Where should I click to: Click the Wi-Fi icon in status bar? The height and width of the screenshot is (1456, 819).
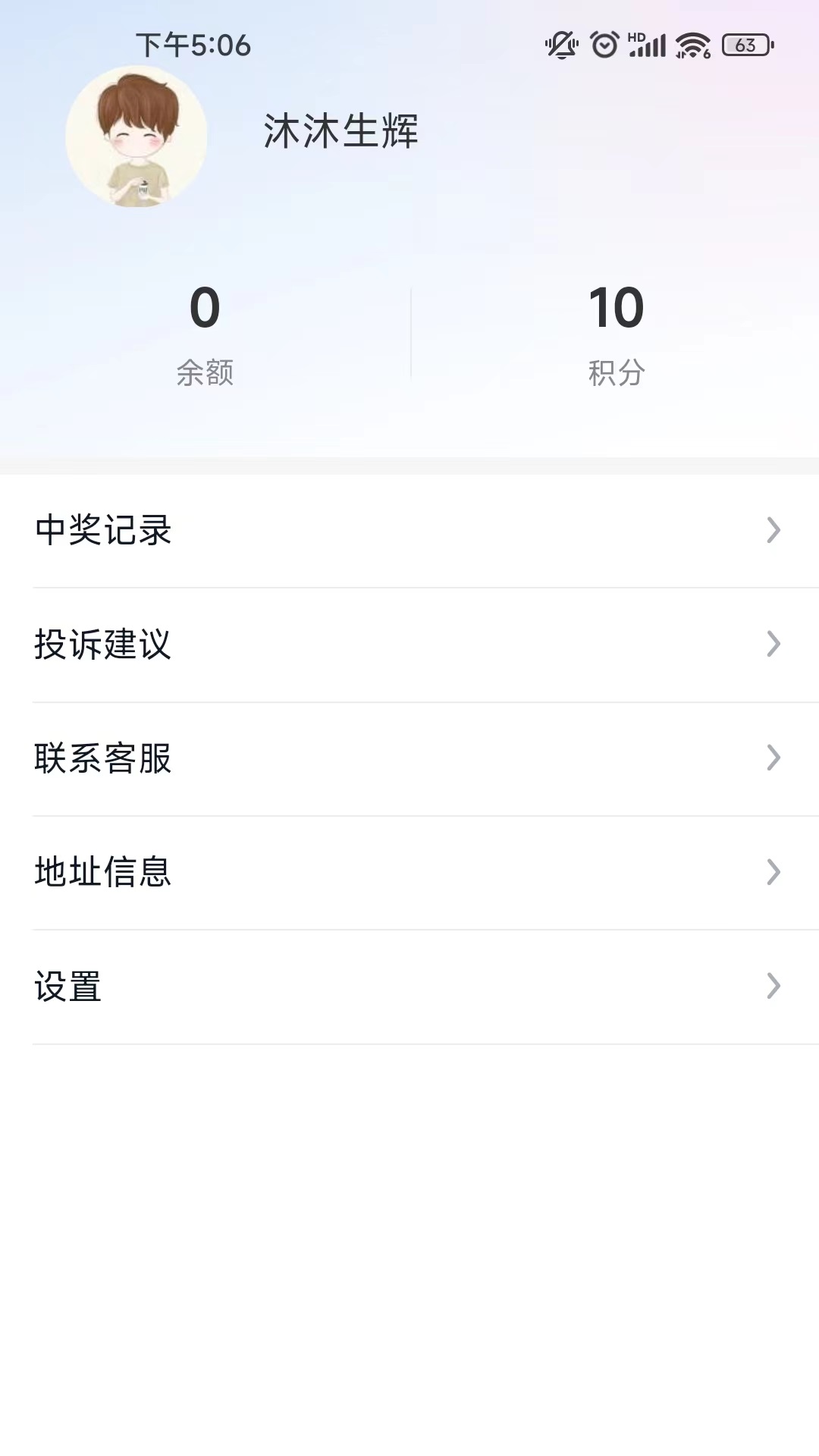click(692, 45)
